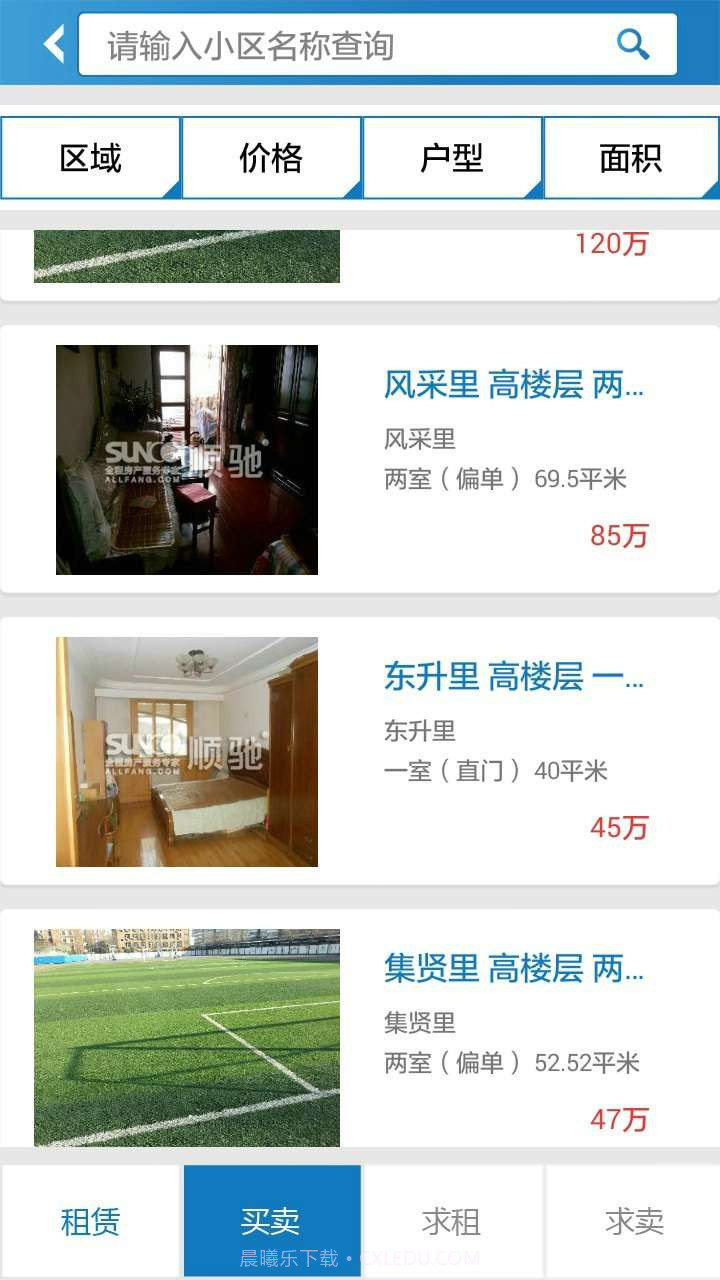This screenshot has width=720, height=1280.
Task: Open the 求租 section in bottom bar
Action: (449, 1220)
